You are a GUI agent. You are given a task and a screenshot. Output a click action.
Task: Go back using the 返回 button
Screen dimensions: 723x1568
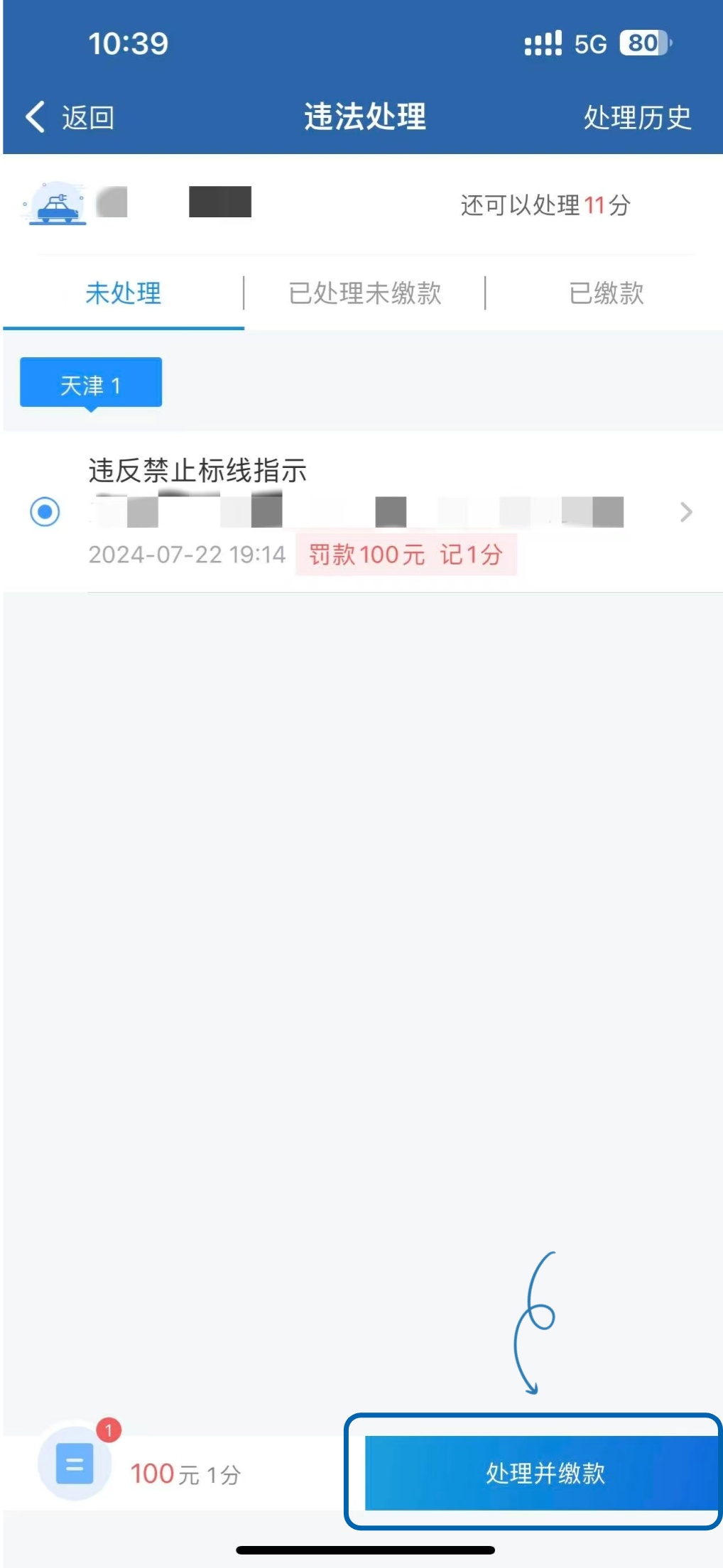point(70,117)
